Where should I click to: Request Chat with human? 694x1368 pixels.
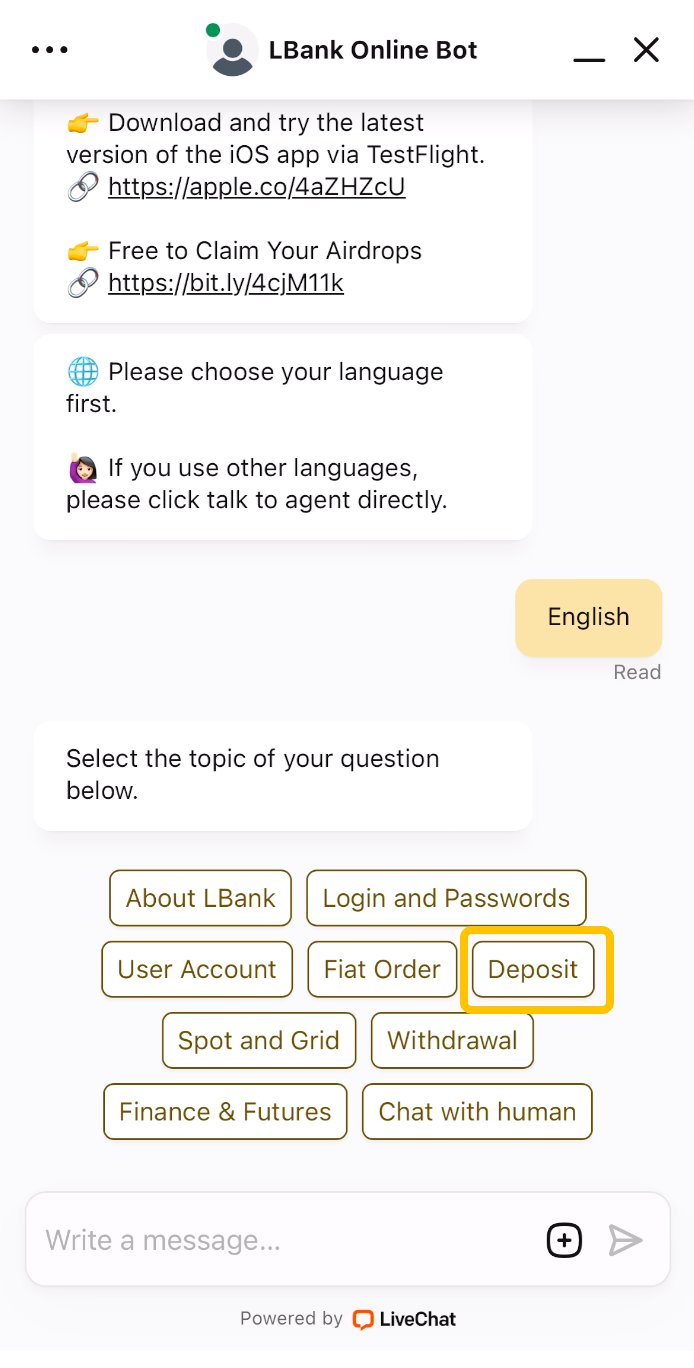coord(477,1111)
